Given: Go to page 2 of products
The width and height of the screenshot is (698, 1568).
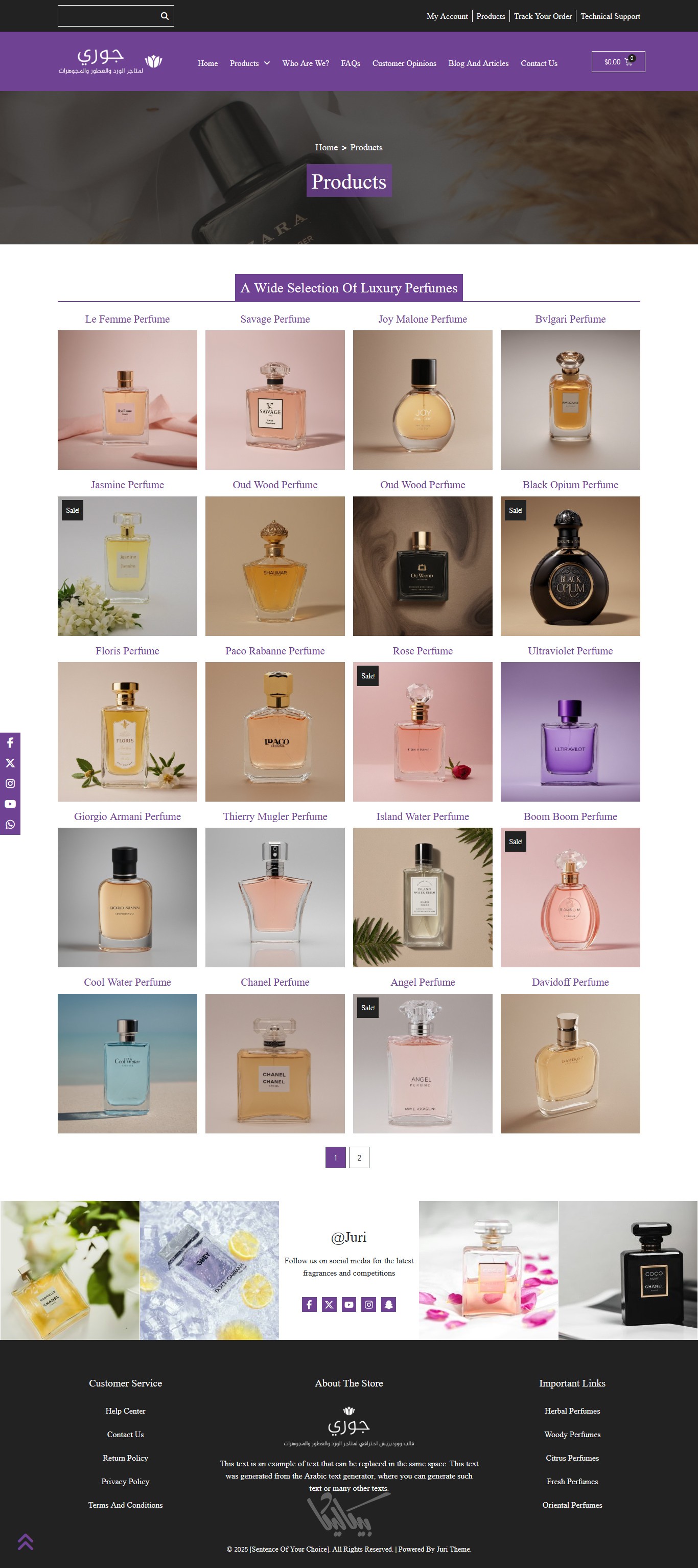Looking at the screenshot, I should 359,1158.
